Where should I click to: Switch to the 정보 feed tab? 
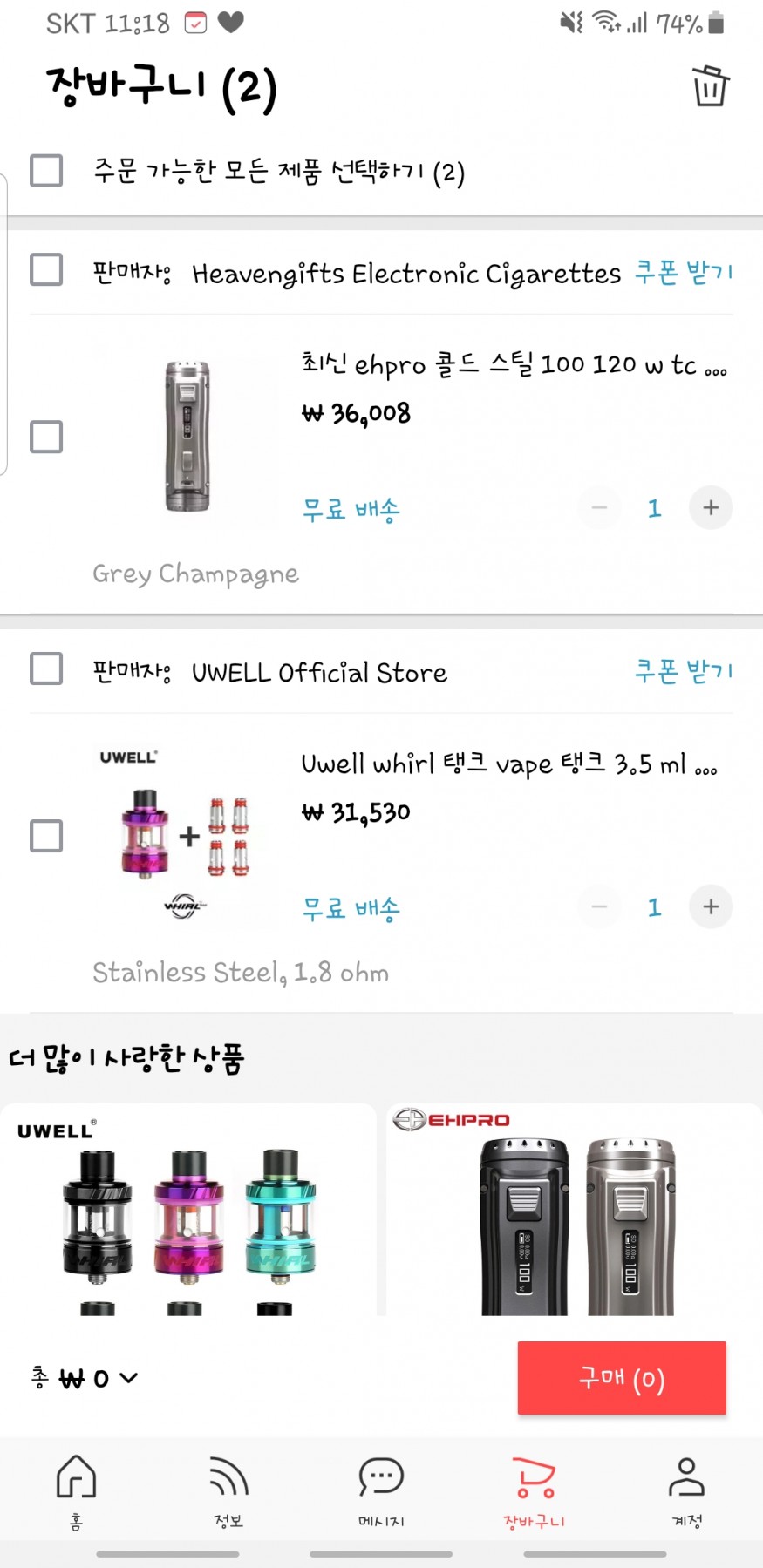(x=228, y=1492)
